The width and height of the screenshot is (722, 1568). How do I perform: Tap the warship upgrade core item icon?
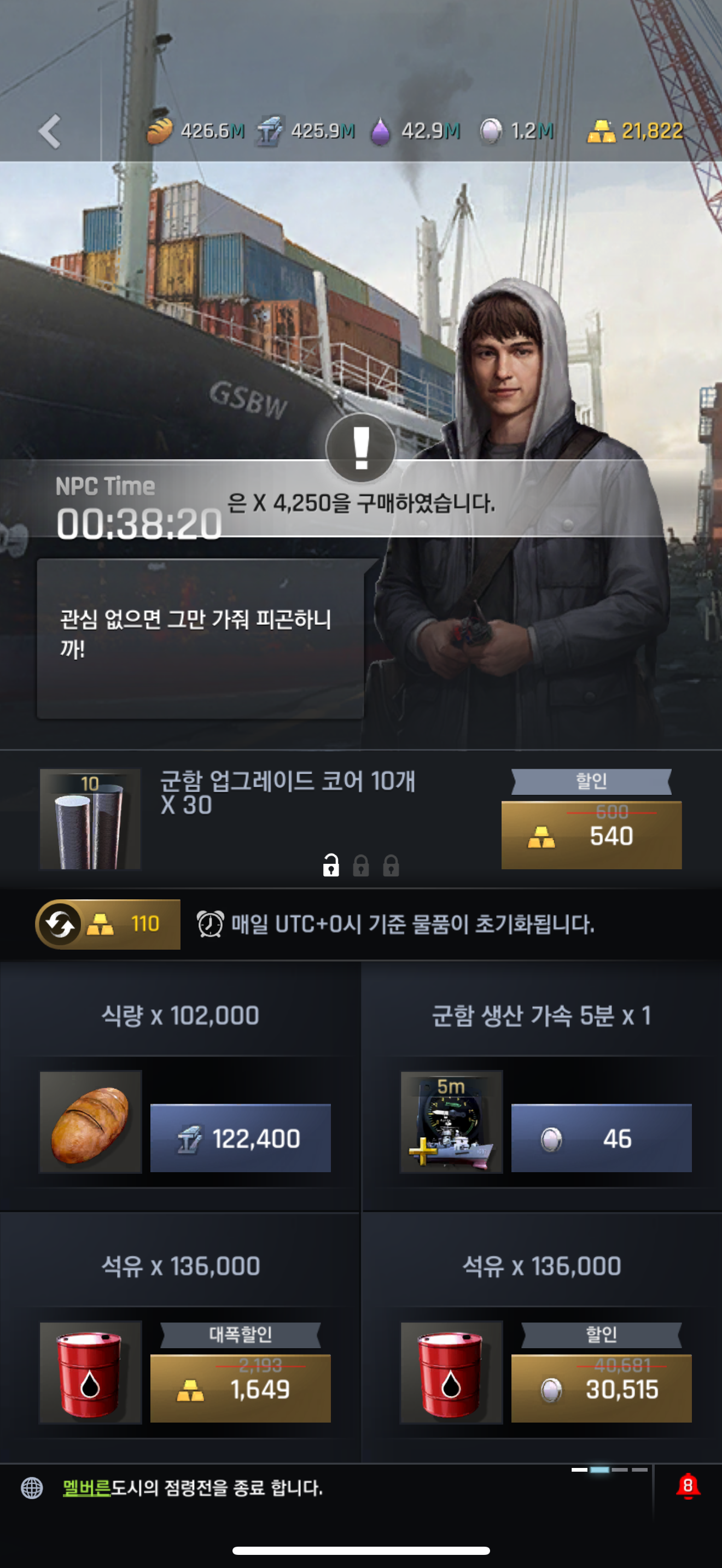click(90, 818)
